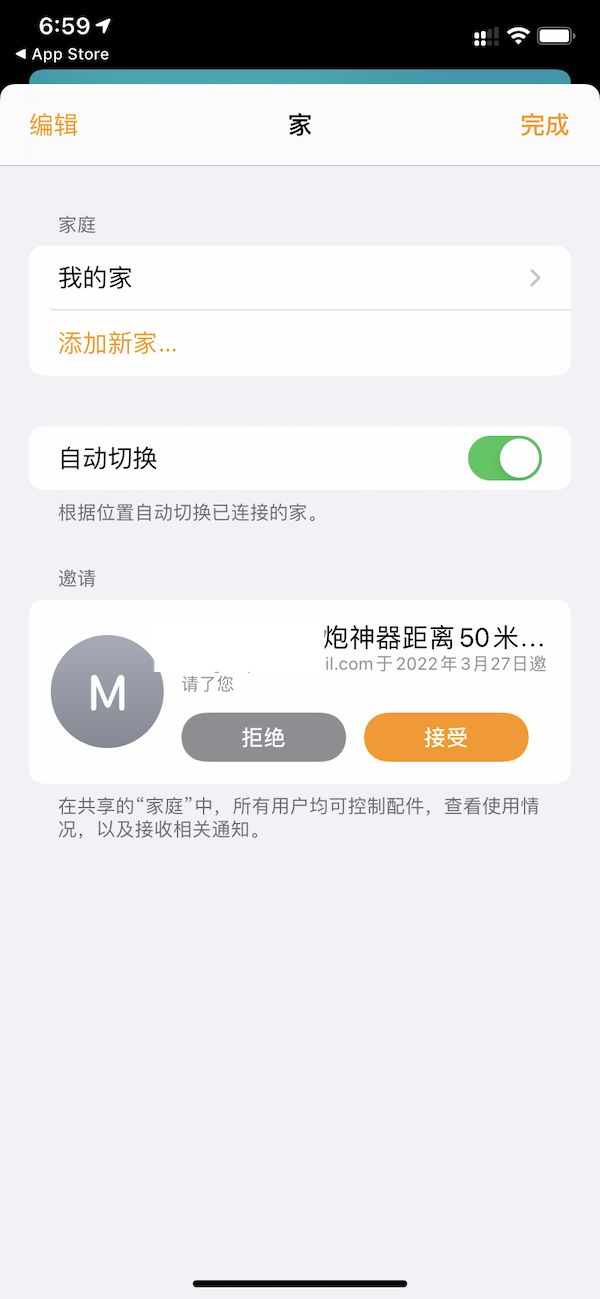Viewport: 600px width, 1299px height.
Task: Decline the invitation with 拒绝
Action: pyautogui.click(x=263, y=738)
